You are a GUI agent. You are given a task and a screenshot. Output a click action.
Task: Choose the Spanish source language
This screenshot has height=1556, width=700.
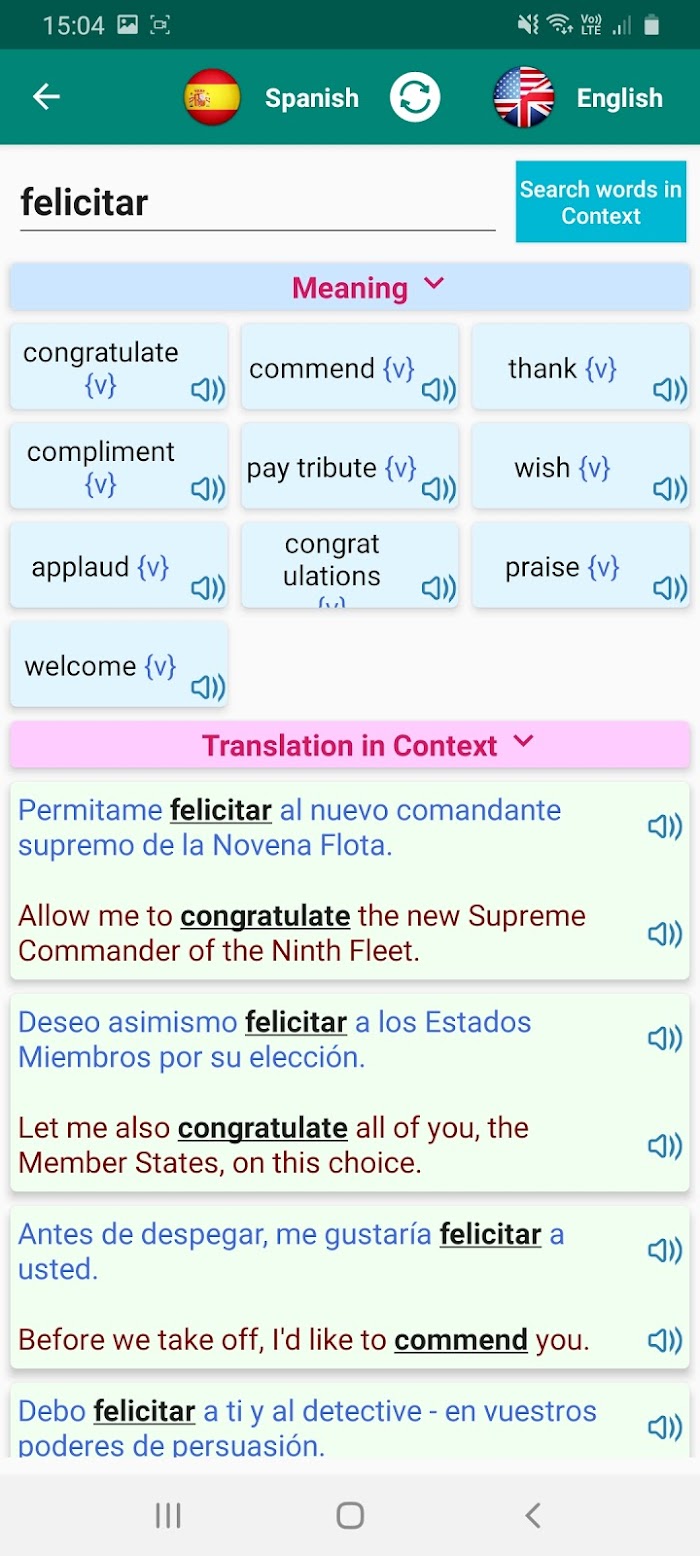[271, 97]
